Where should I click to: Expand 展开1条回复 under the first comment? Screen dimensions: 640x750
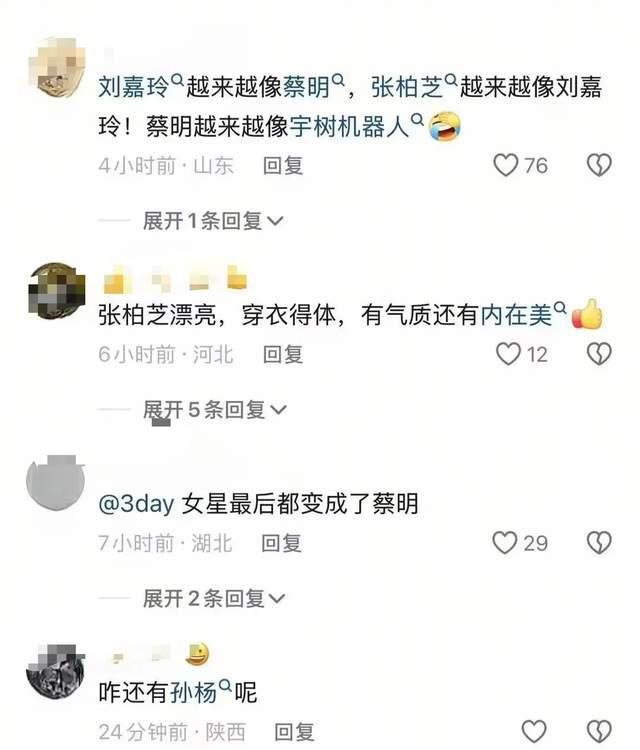tap(213, 220)
